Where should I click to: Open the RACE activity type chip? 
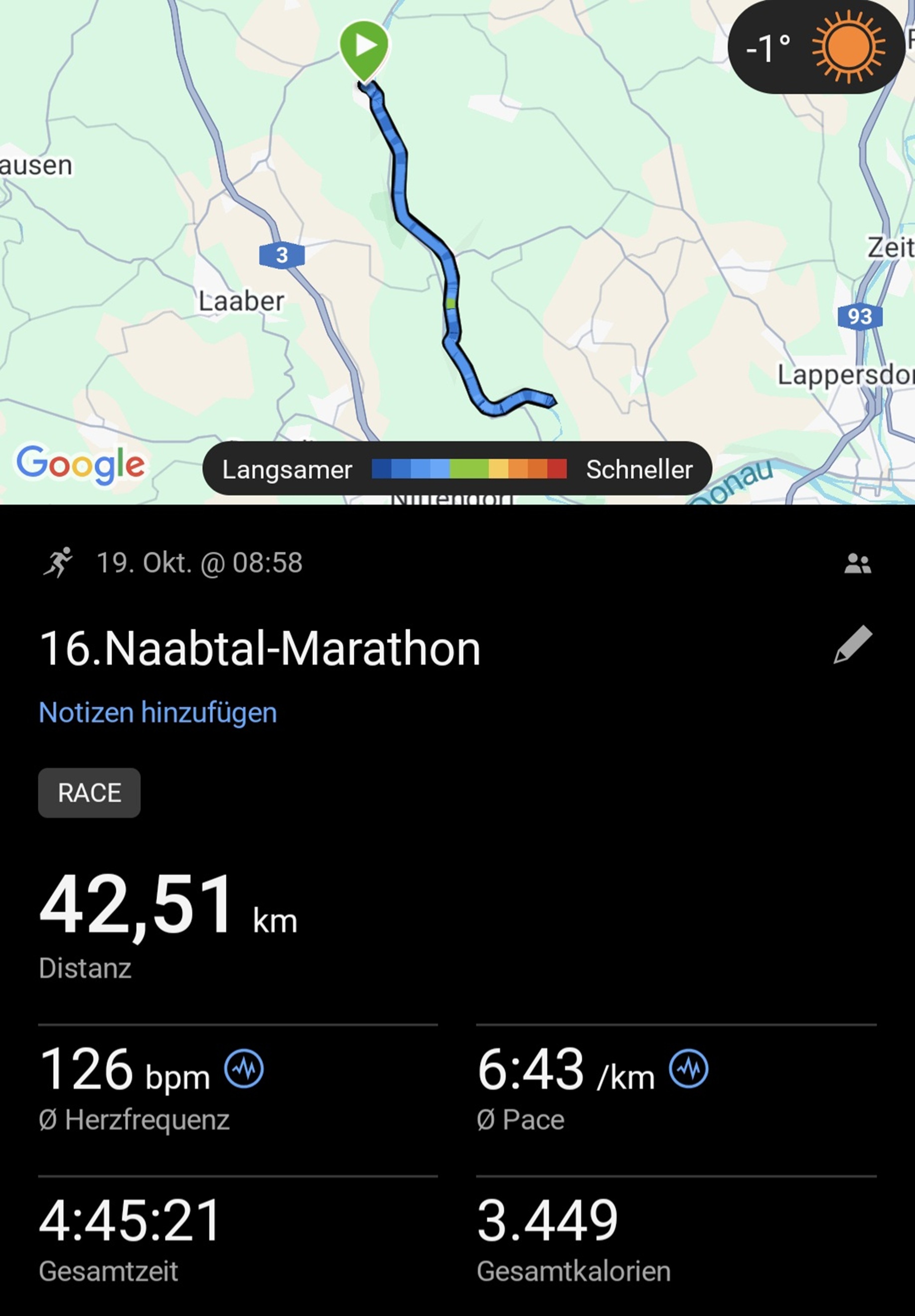pos(89,793)
